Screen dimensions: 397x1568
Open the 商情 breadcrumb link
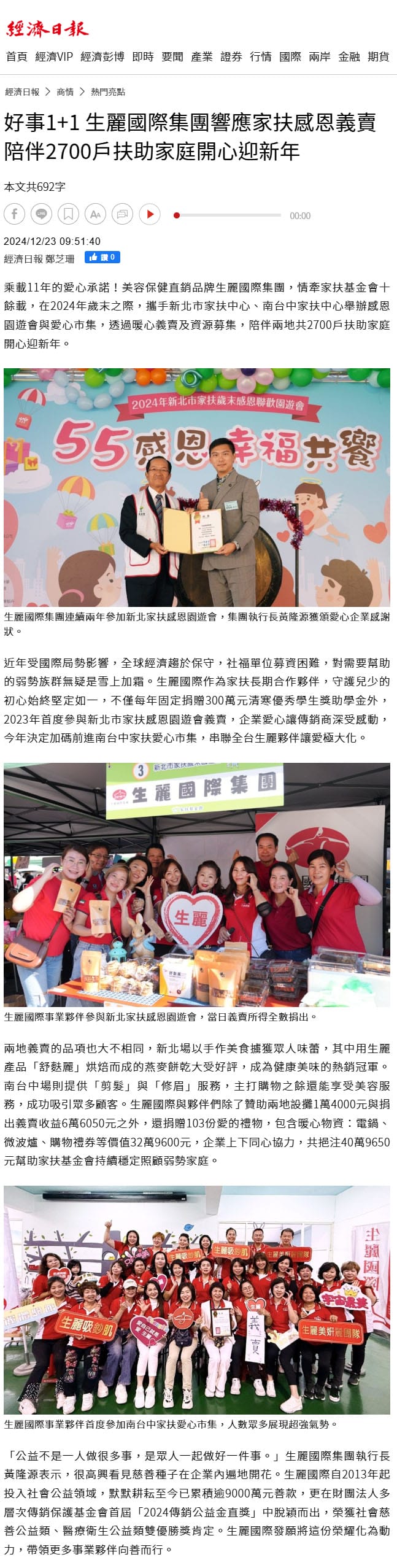pyautogui.click(x=65, y=91)
